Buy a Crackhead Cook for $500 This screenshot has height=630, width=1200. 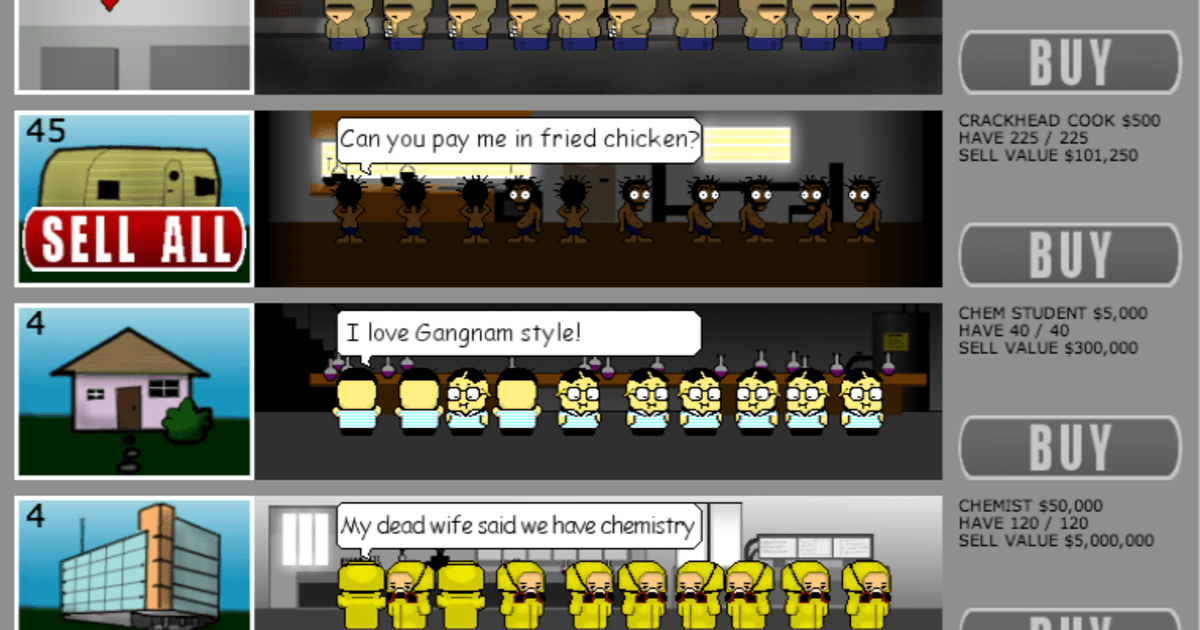coord(1069,254)
